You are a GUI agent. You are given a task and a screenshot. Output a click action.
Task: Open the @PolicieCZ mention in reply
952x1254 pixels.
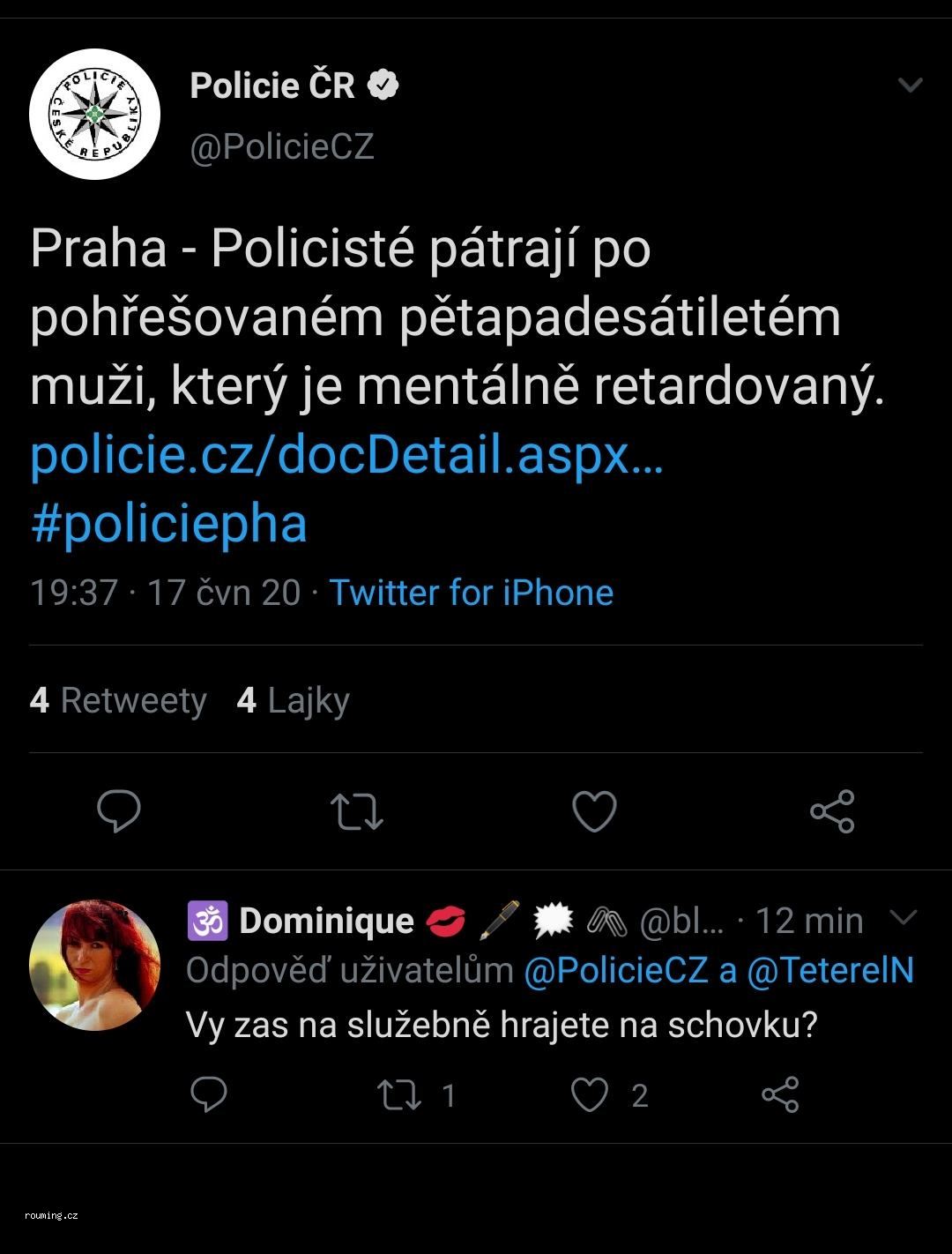point(616,970)
